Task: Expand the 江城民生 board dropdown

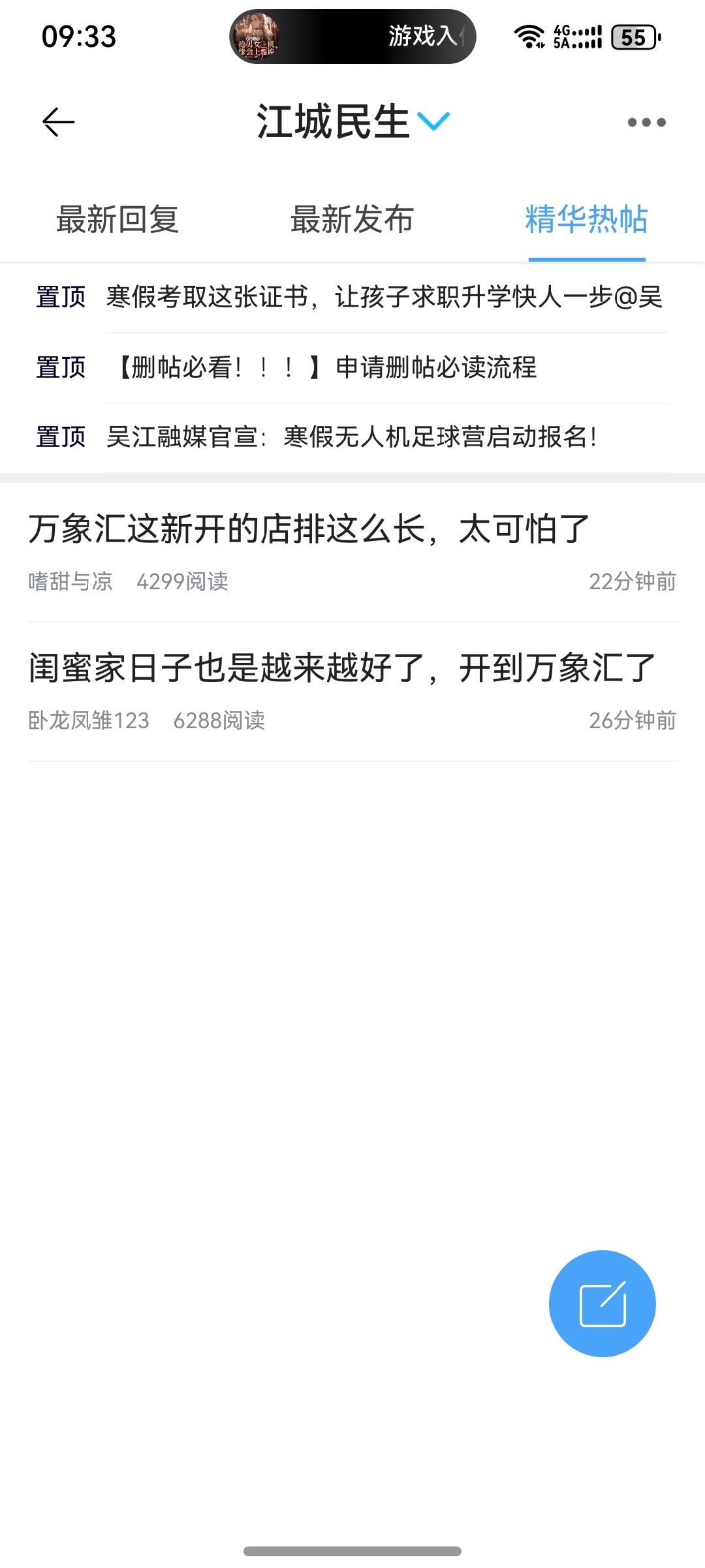Action: [x=433, y=121]
